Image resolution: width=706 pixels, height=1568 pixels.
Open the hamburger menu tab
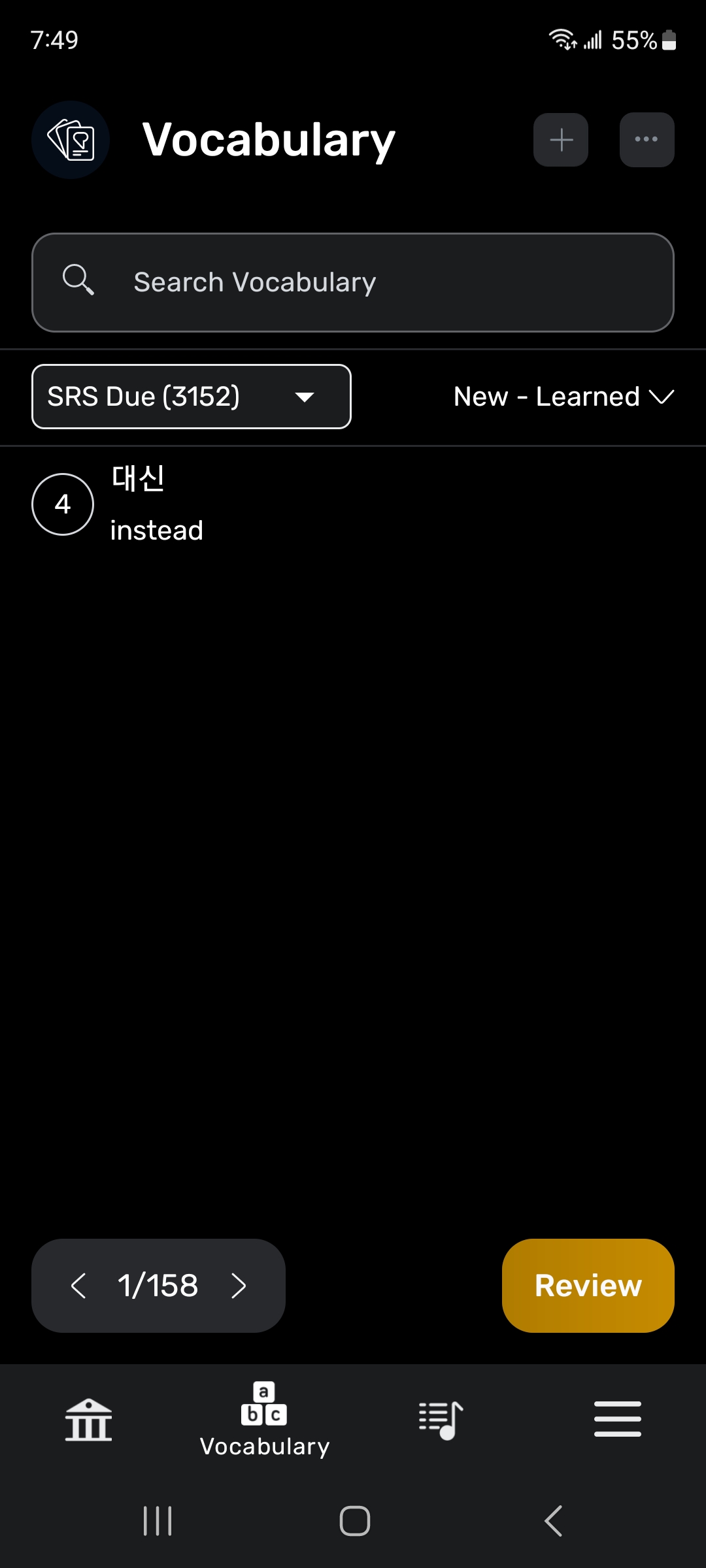[618, 1419]
